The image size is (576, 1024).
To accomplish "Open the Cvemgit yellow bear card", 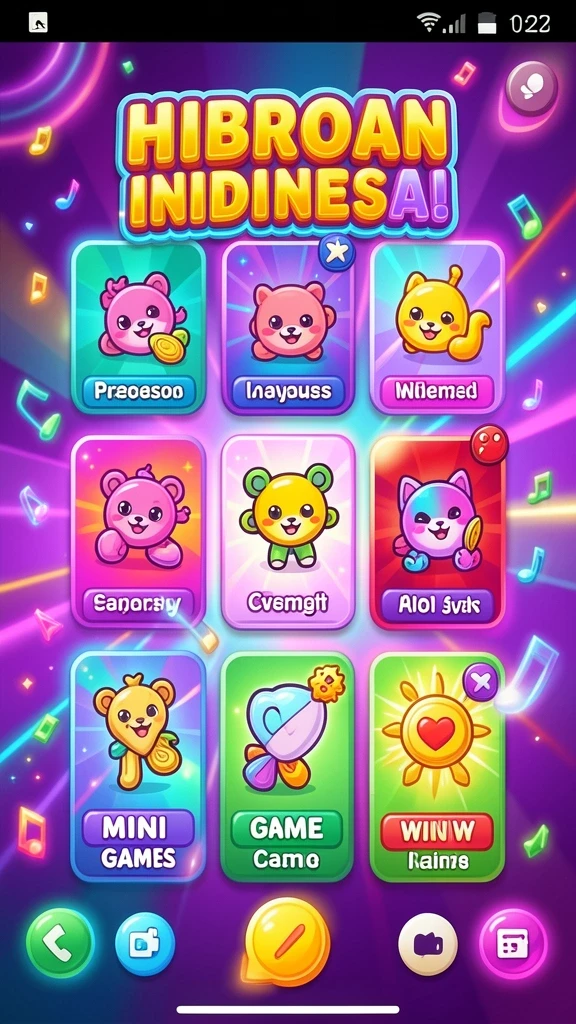I will tap(288, 531).
